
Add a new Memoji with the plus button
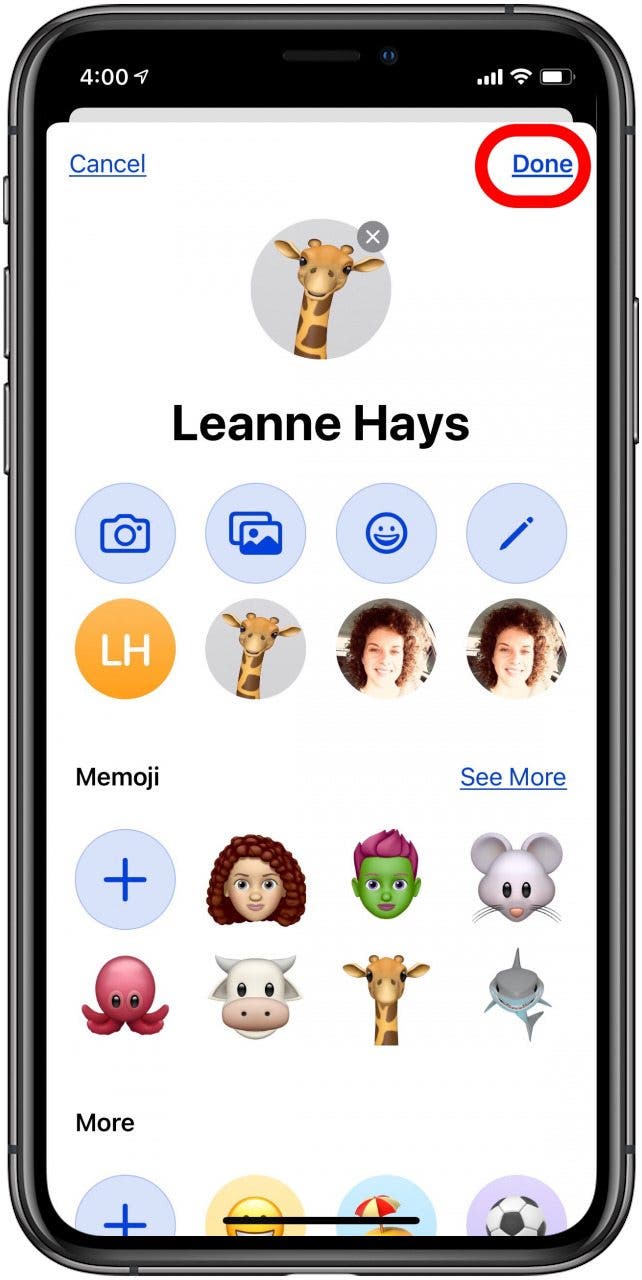coord(125,880)
